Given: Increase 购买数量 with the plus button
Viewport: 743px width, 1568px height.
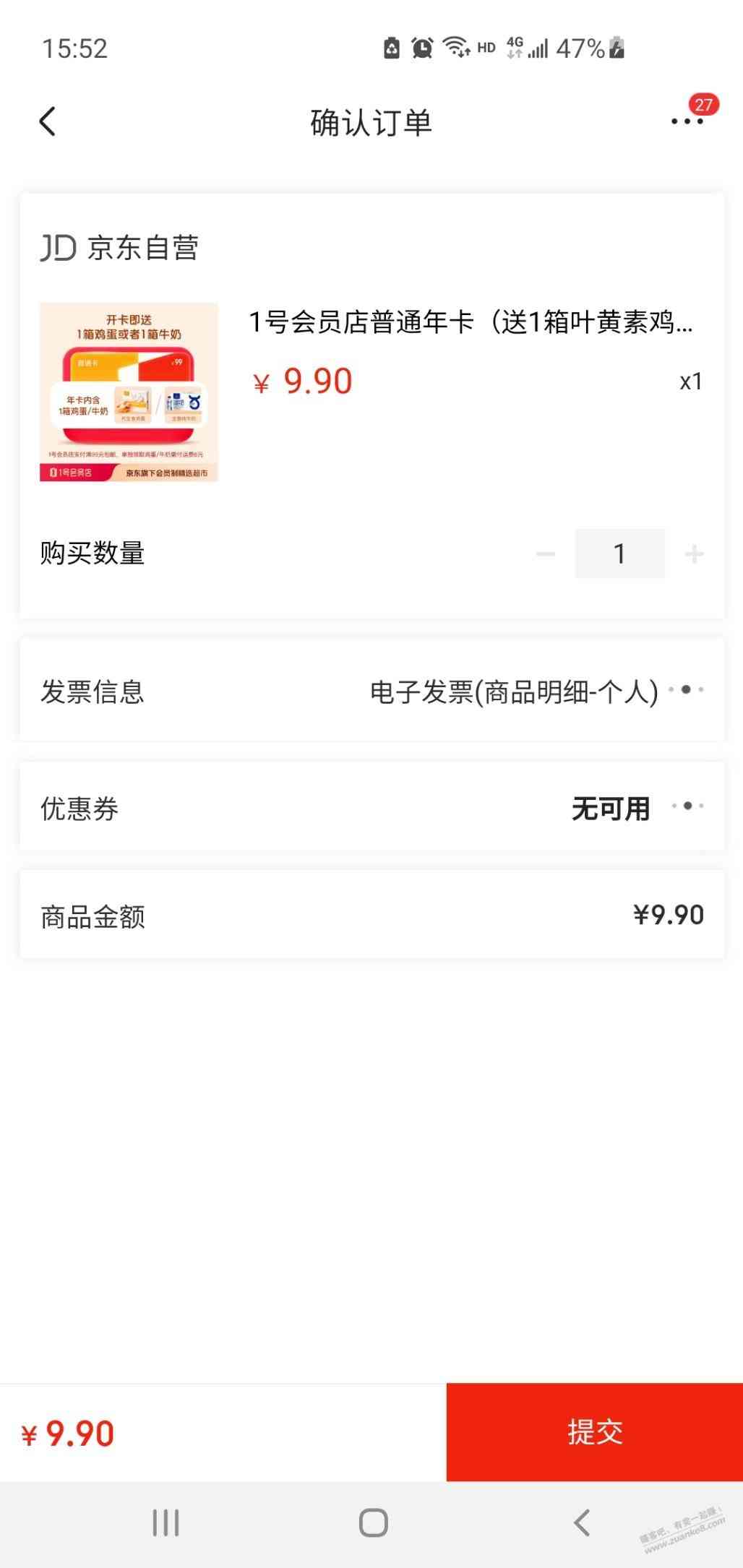Looking at the screenshot, I should [x=694, y=554].
